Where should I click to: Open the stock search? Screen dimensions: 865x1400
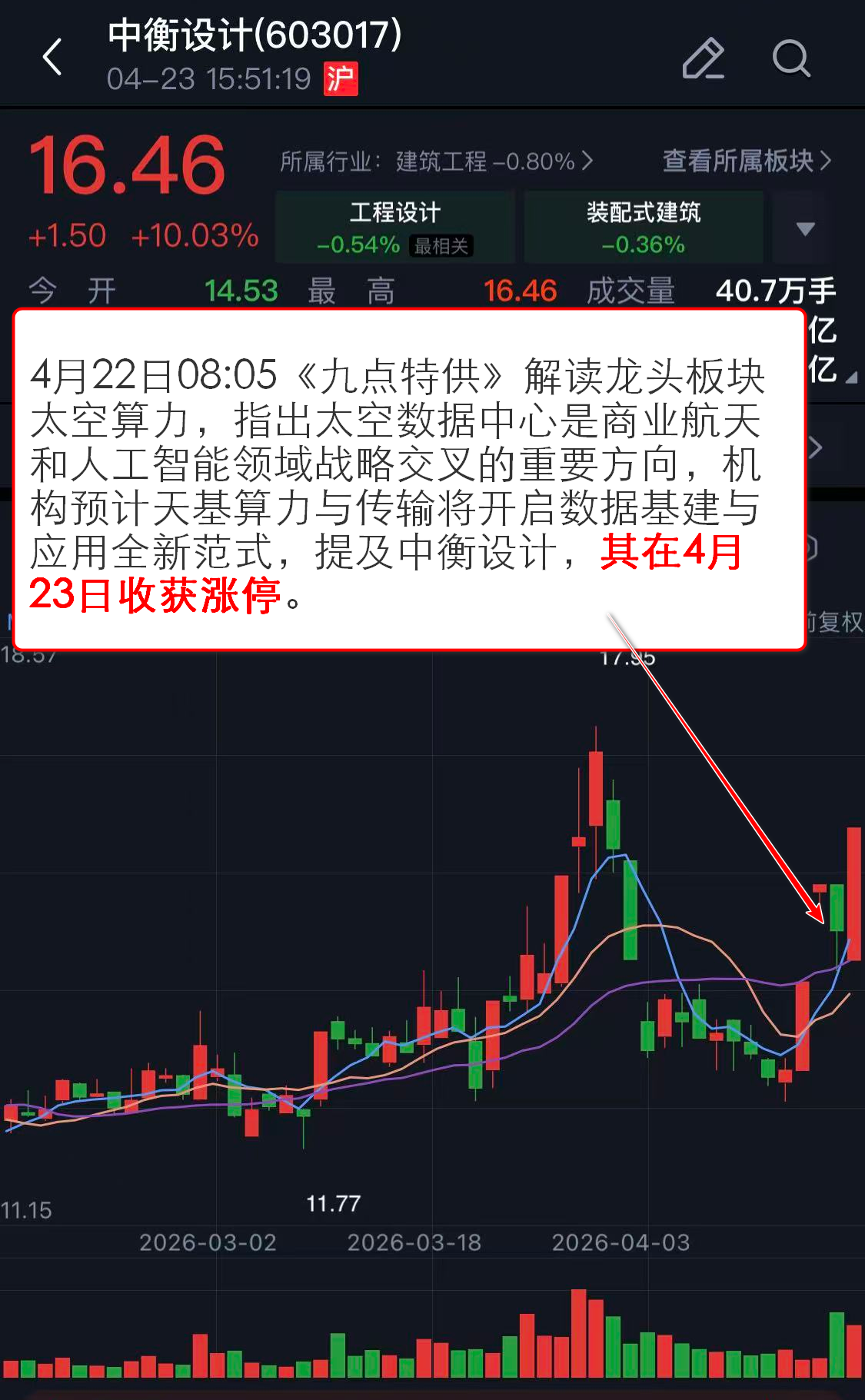click(x=791, y=58)
